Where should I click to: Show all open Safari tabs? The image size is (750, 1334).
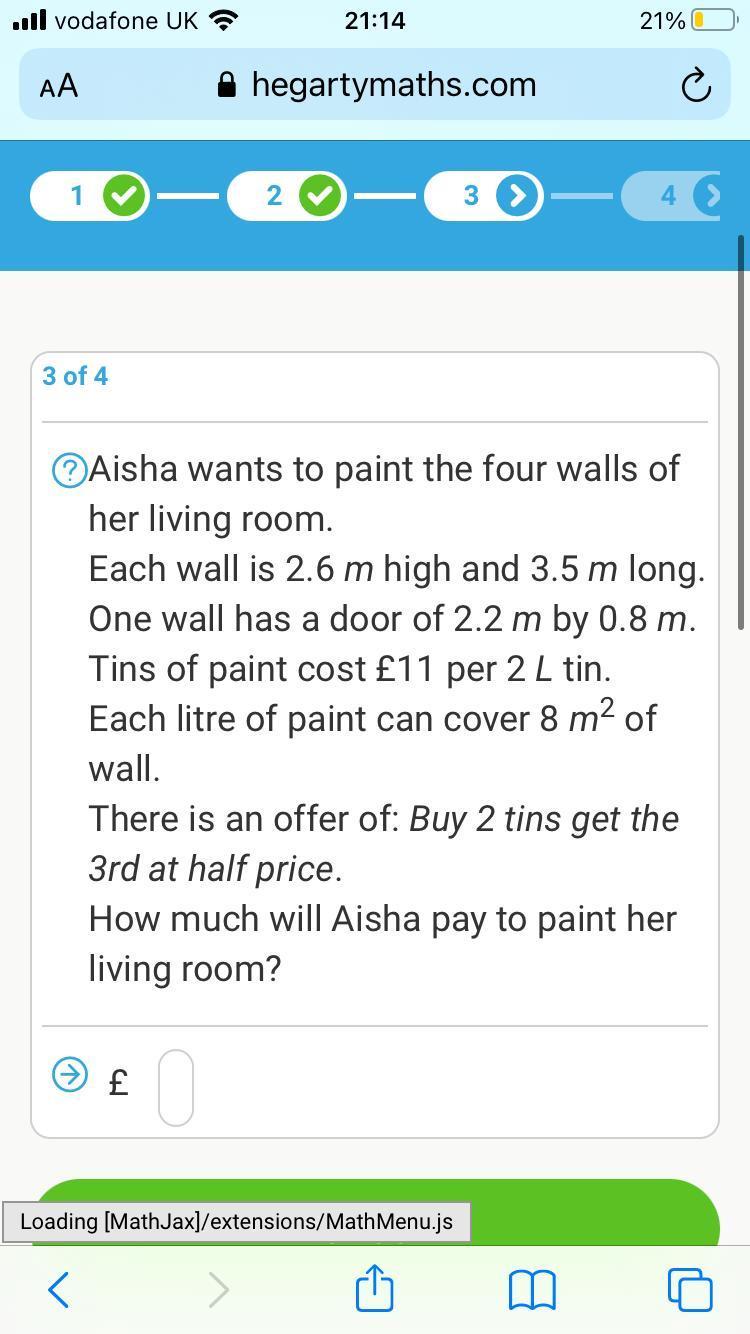[690, 1289]
